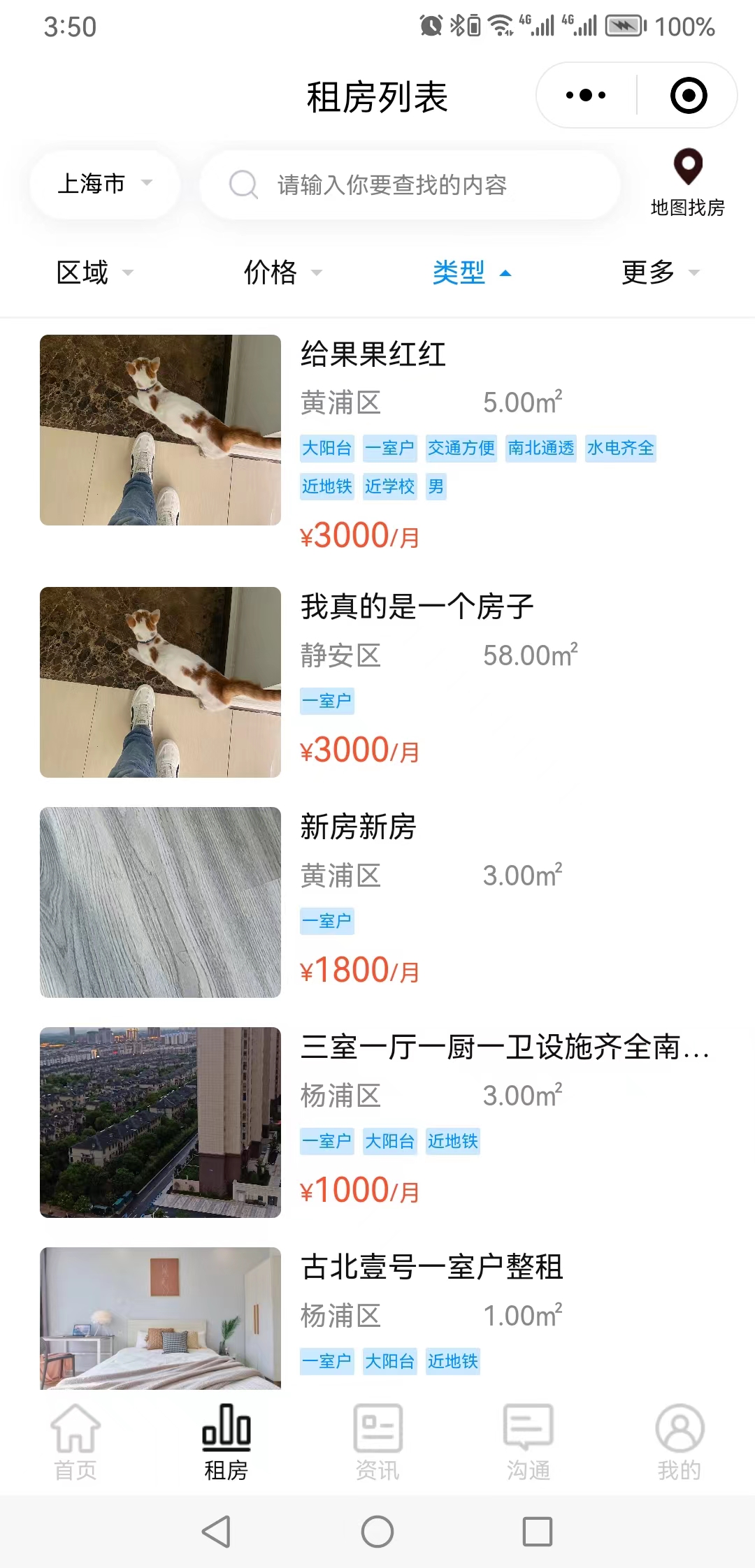Switch to the 我的 profile tab
755x1568 pixels.
pos(679,1442)
